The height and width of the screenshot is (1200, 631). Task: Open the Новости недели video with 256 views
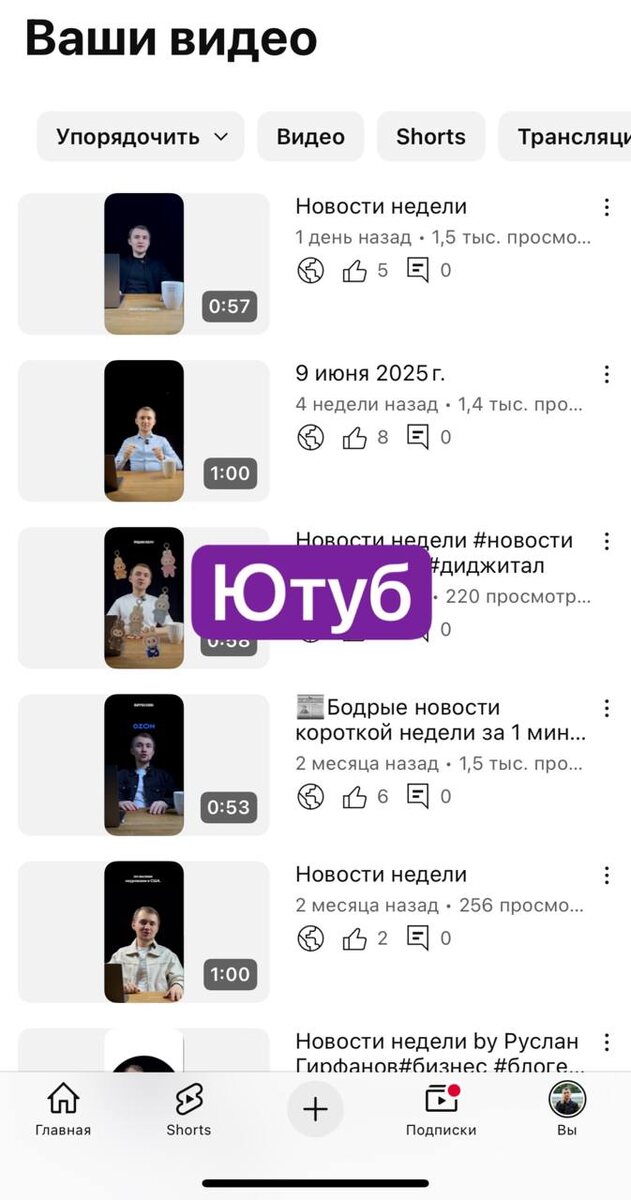tap(381, 875)
